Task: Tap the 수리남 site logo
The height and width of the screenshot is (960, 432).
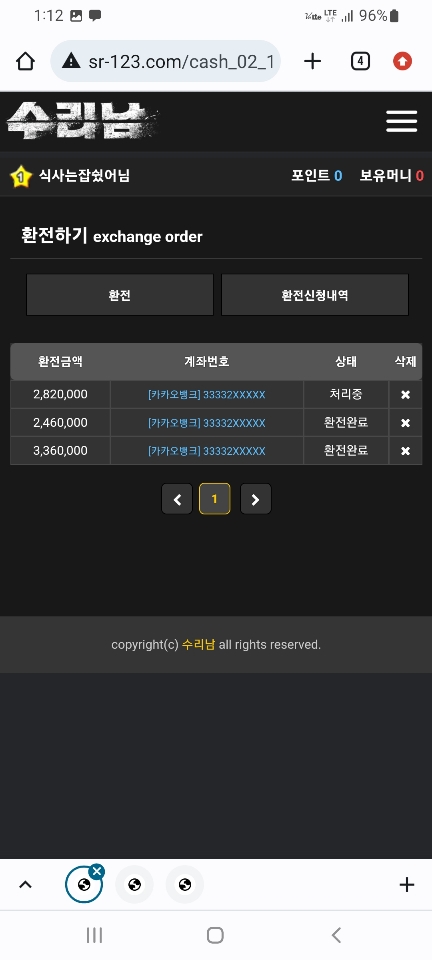Action: (x=81, y=120)
